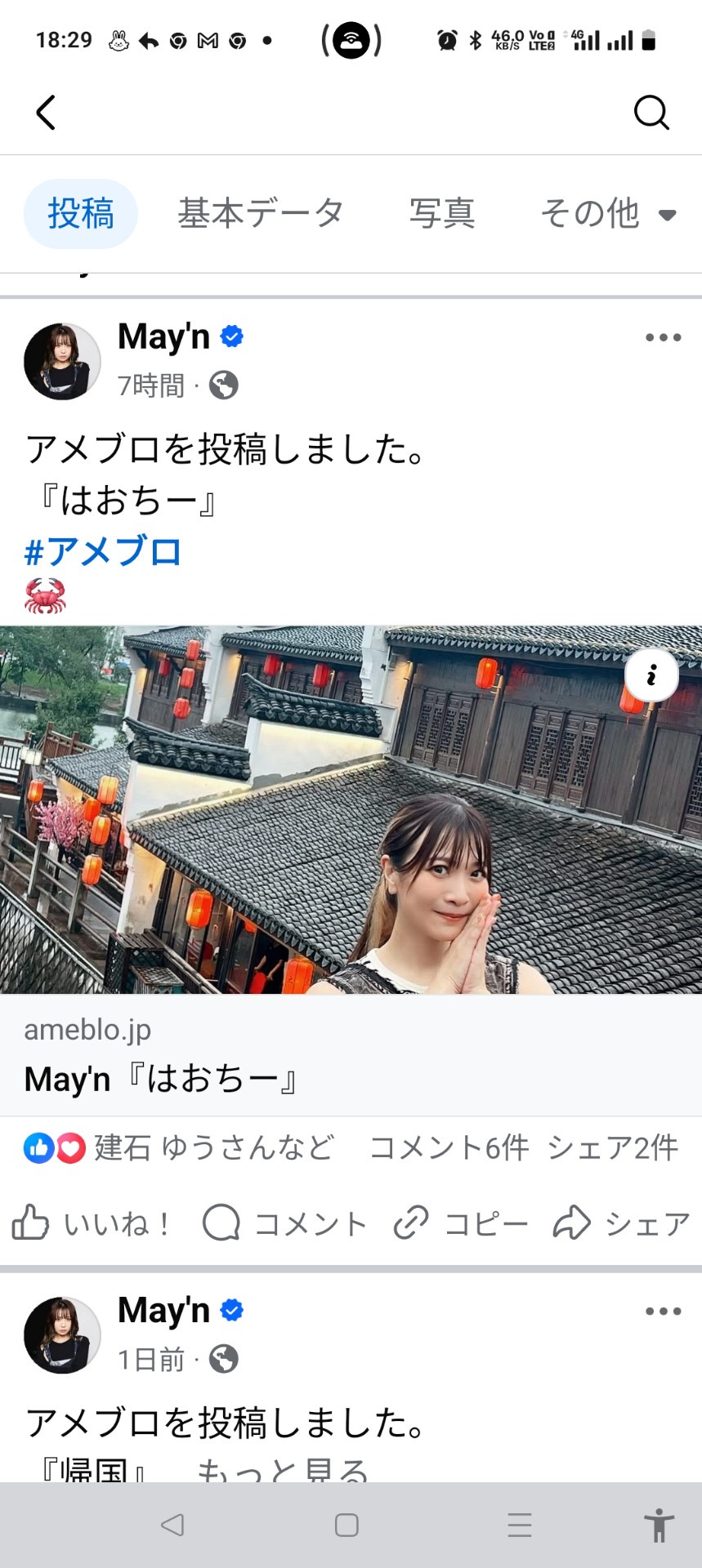
Task: View the シェア2件 share count
Action: tap(612, 1147)
